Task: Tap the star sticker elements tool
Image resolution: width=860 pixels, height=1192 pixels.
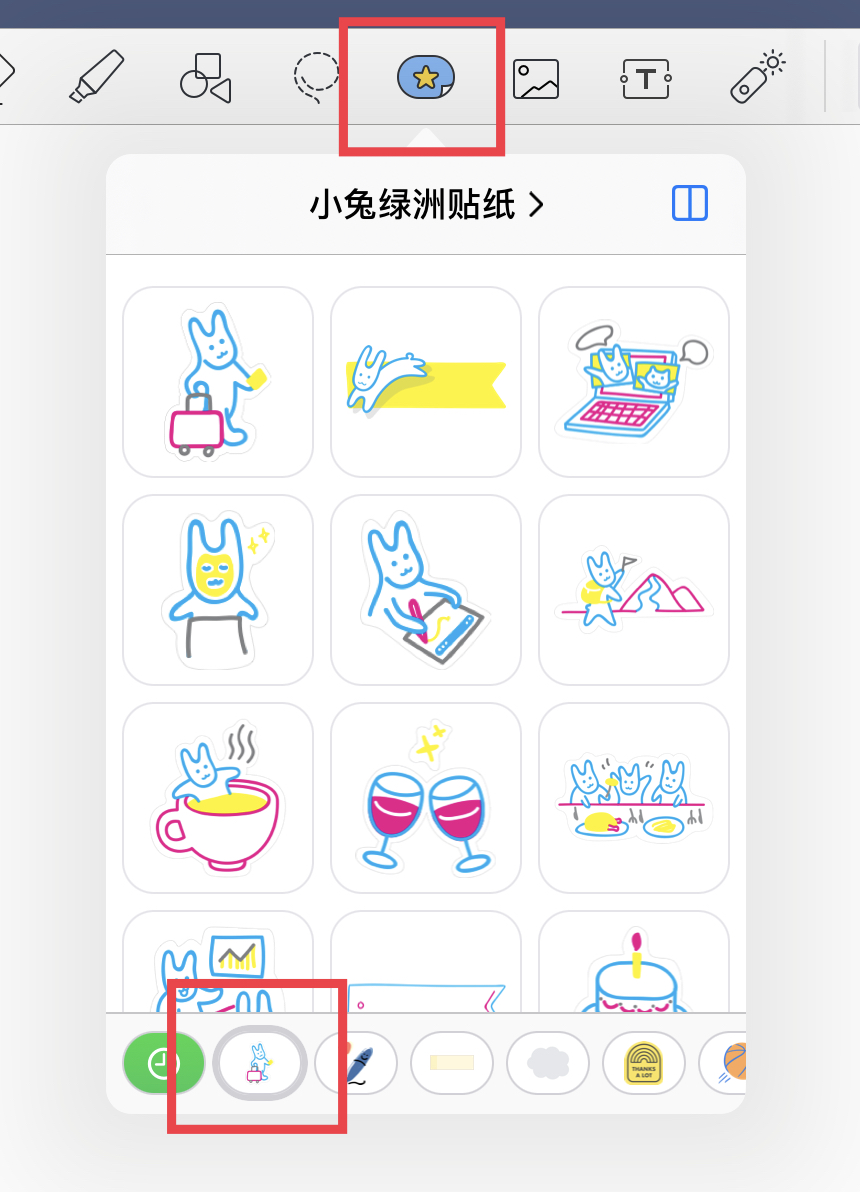Action: click(425, 78)
